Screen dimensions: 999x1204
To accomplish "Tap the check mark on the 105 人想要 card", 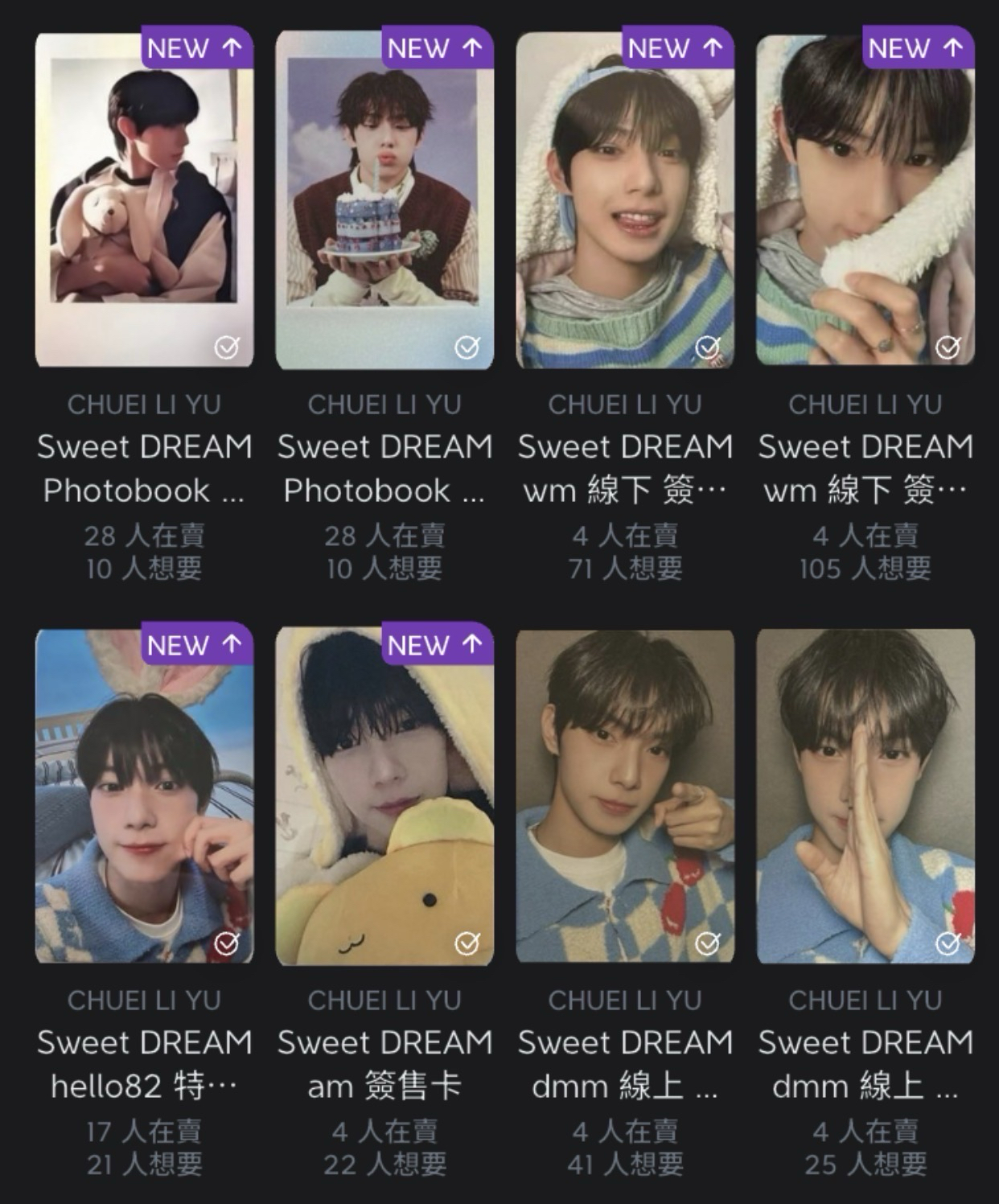I will pos(948,347).
